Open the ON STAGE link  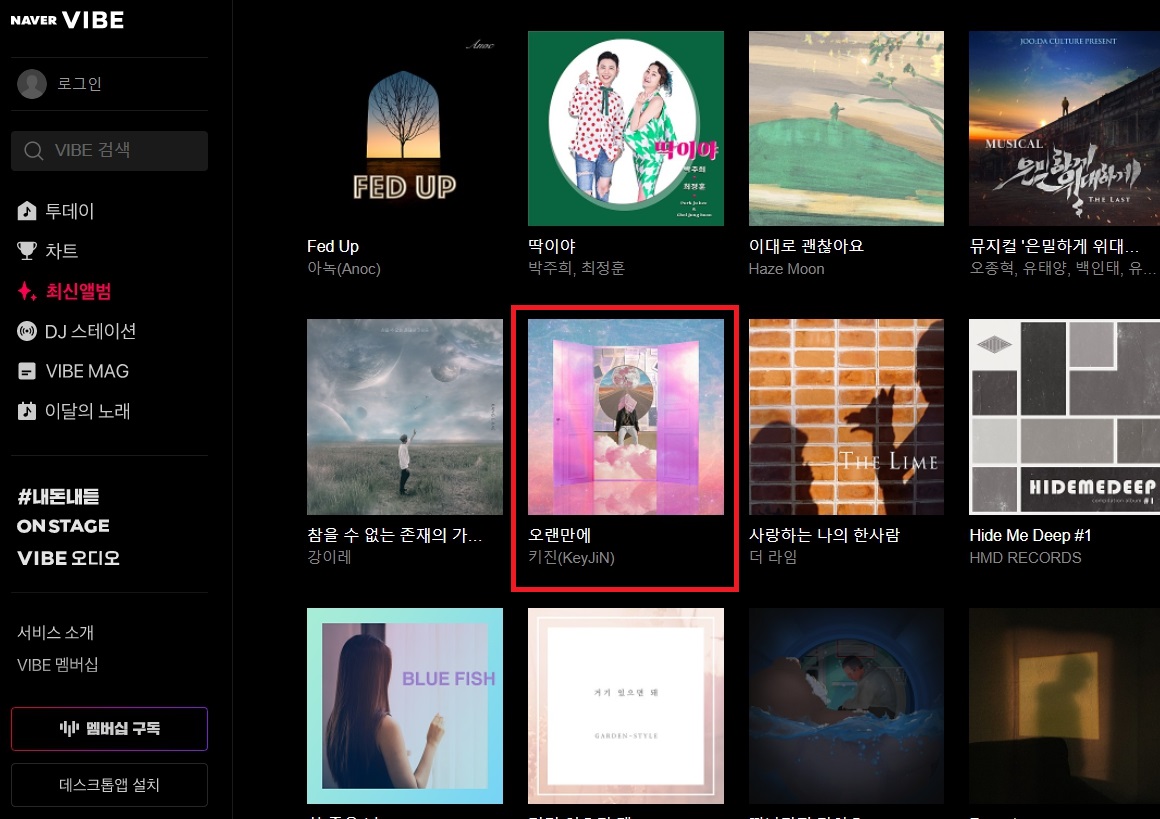click(63, 526)
